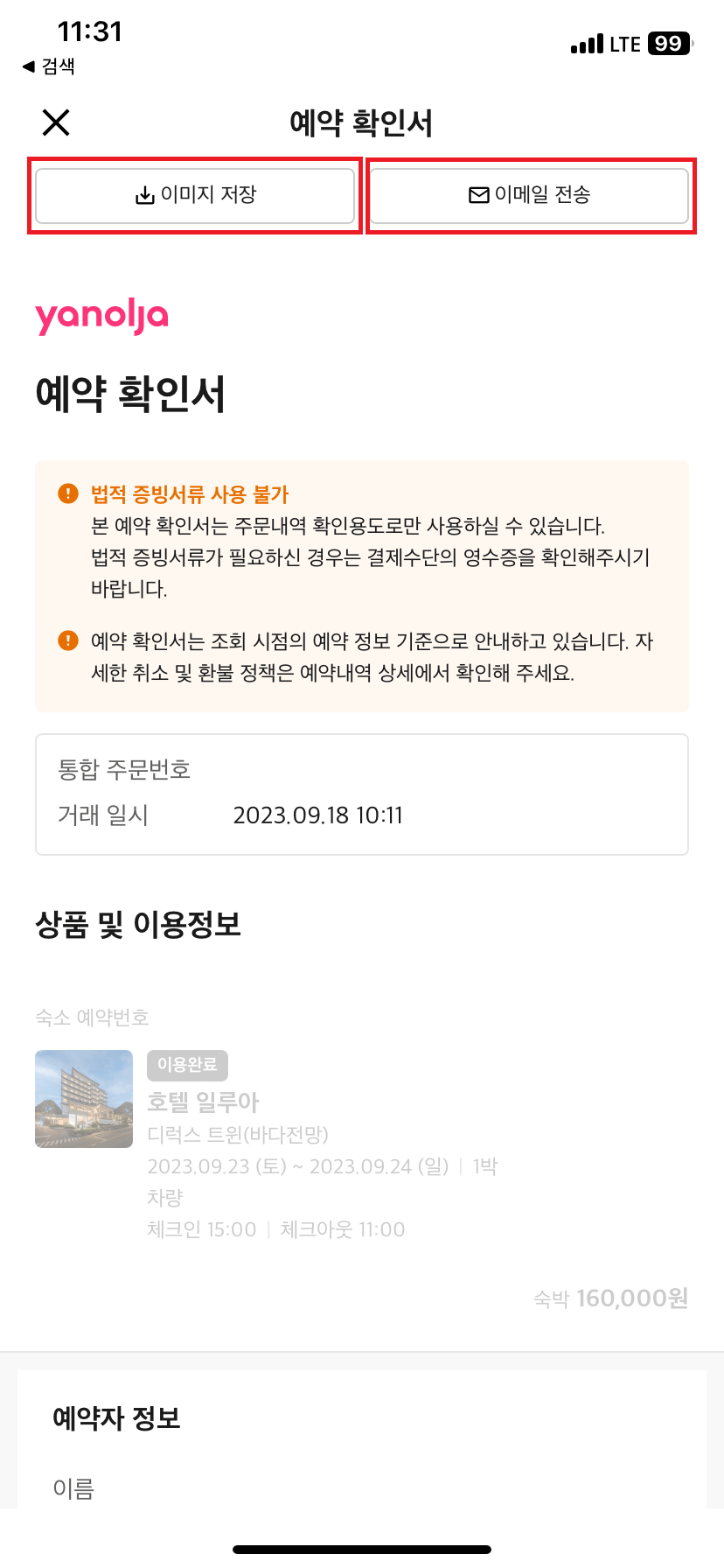The image size is (724, 1568).
Task: Tap the home indicator bar at the bottom
Action: click(362, 1547)
